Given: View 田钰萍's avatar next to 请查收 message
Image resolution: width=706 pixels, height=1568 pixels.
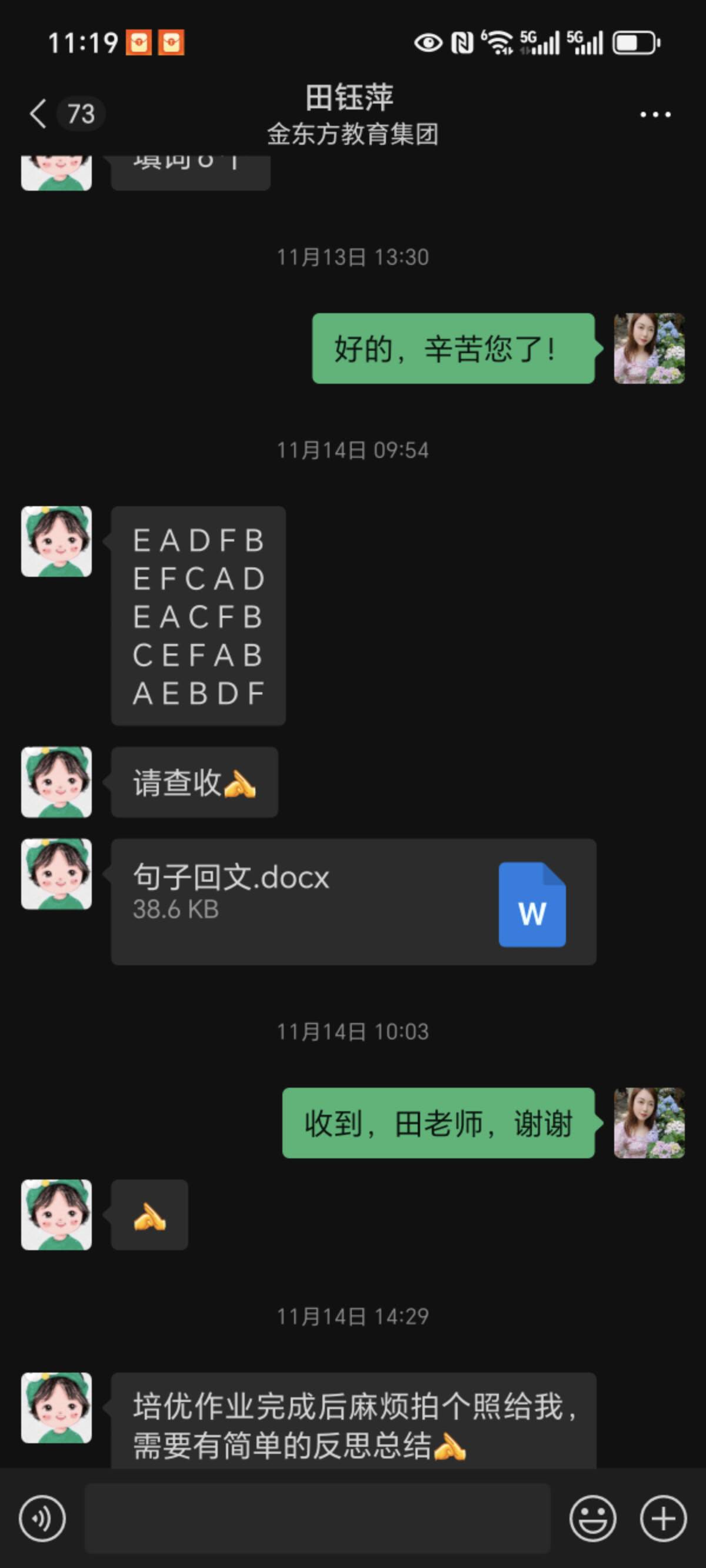Looking at the screenshot, I should [56, 782].
